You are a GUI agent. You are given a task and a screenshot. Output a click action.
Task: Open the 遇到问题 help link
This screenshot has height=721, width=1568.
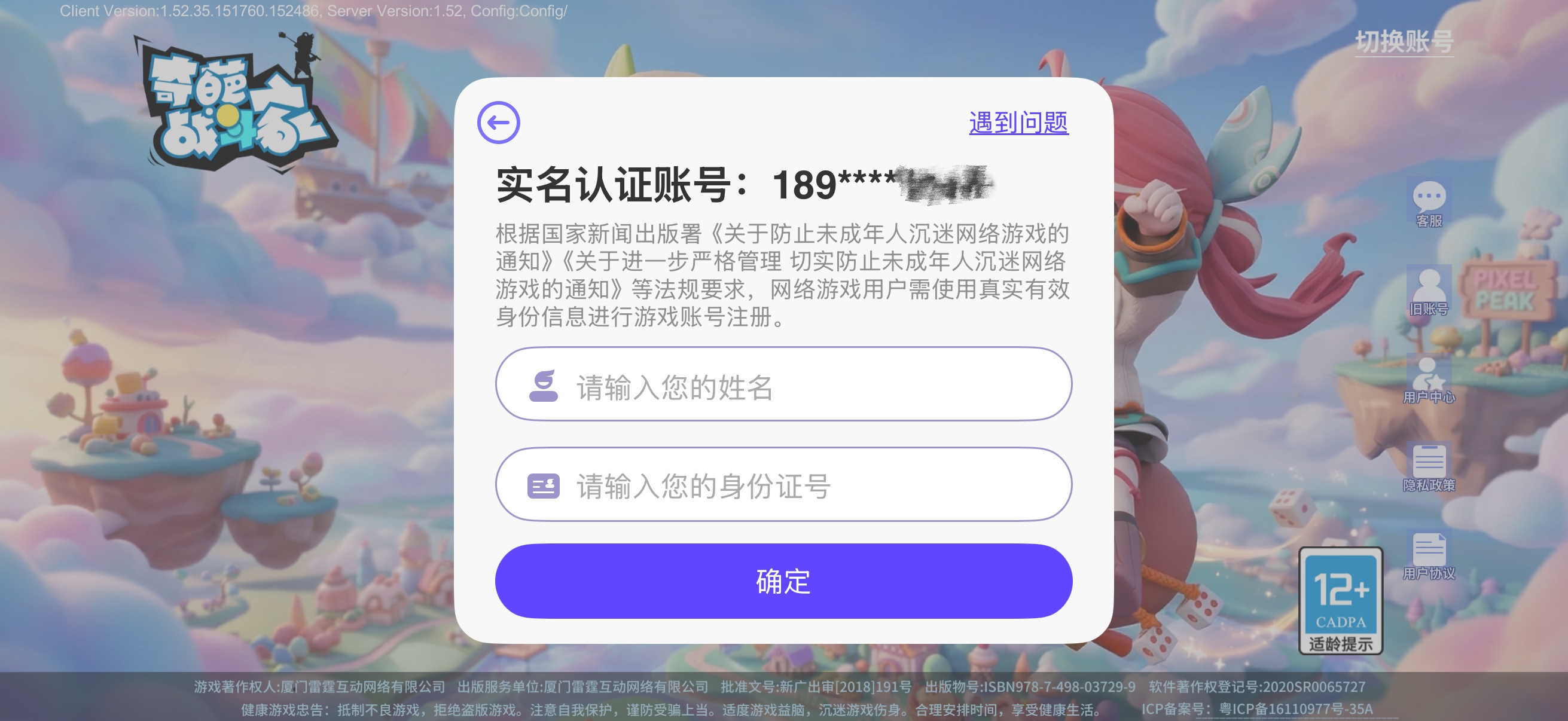1018,123
